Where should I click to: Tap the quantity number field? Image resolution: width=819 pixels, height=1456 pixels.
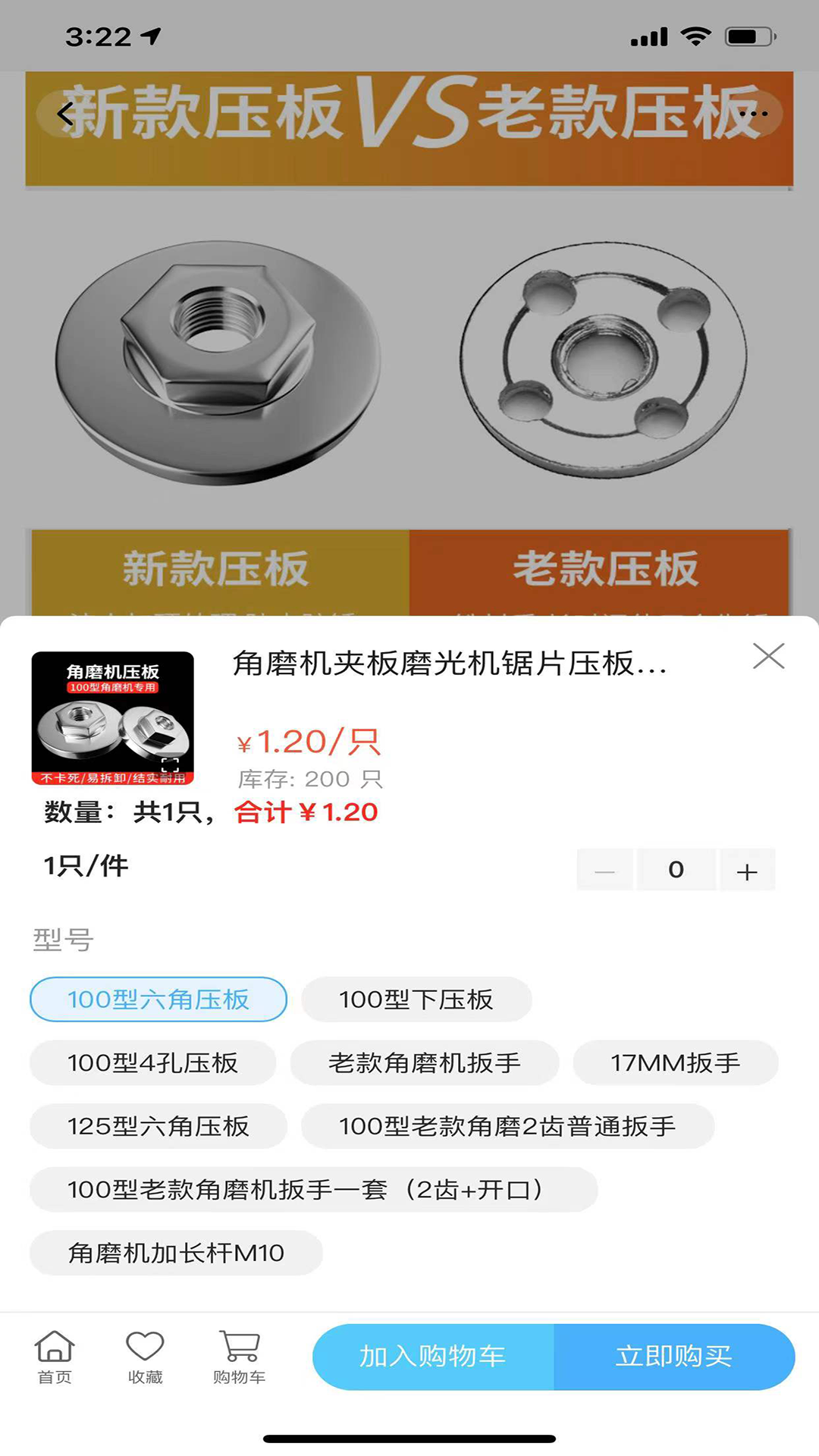click(676, 870)
